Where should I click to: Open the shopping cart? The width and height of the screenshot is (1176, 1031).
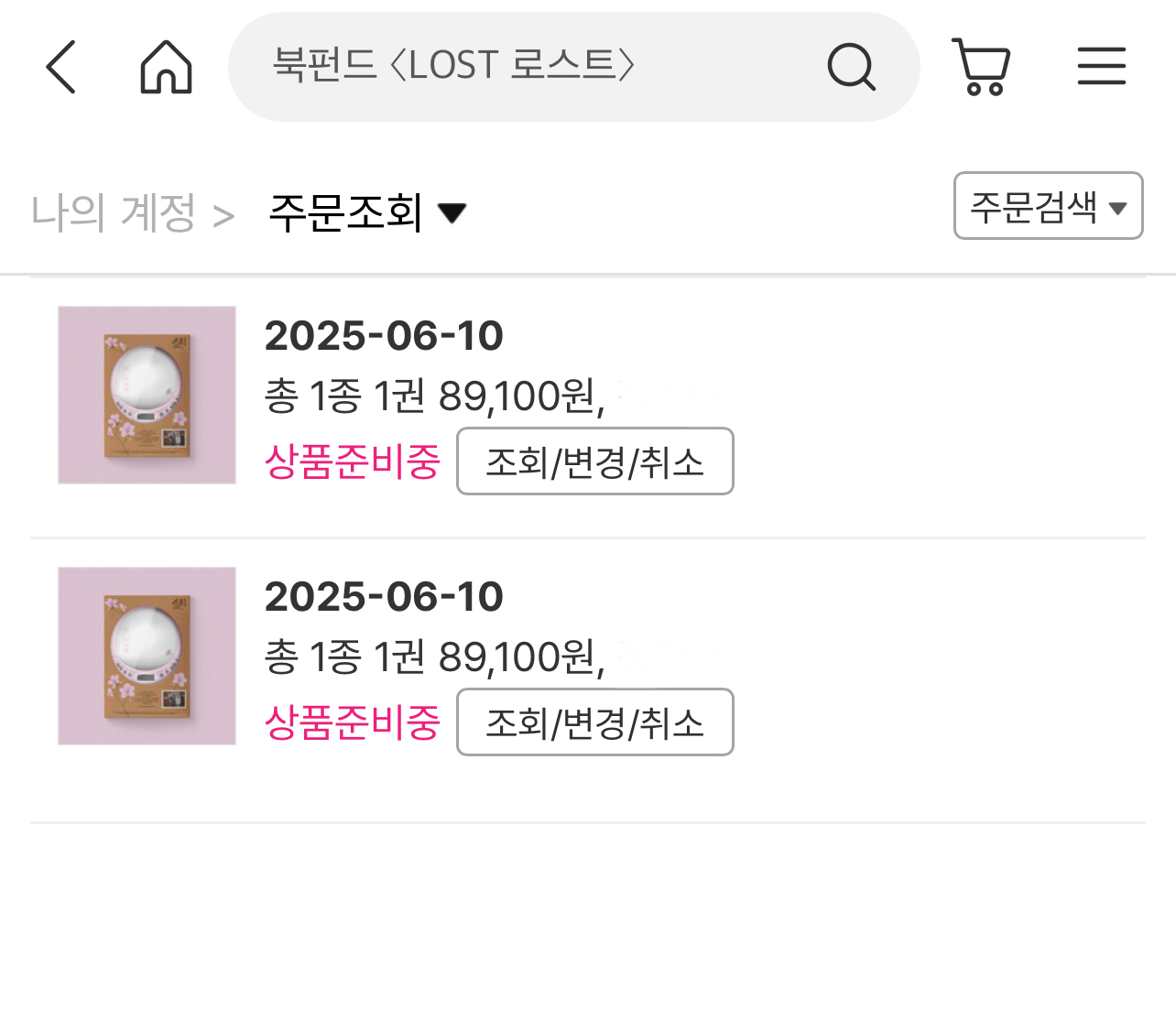(x=981, y=67)
